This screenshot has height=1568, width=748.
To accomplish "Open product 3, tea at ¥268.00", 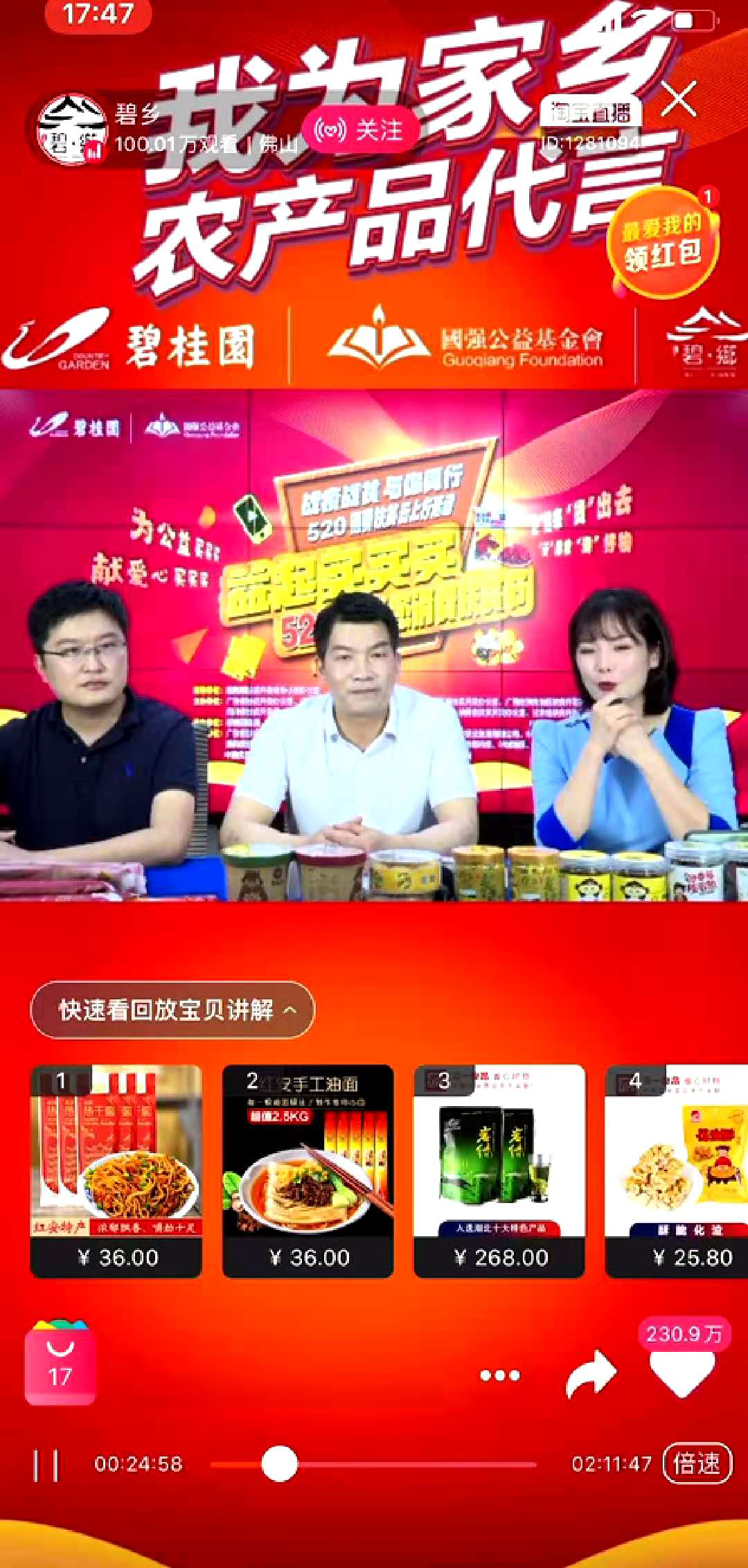I will coord(499,1170).
